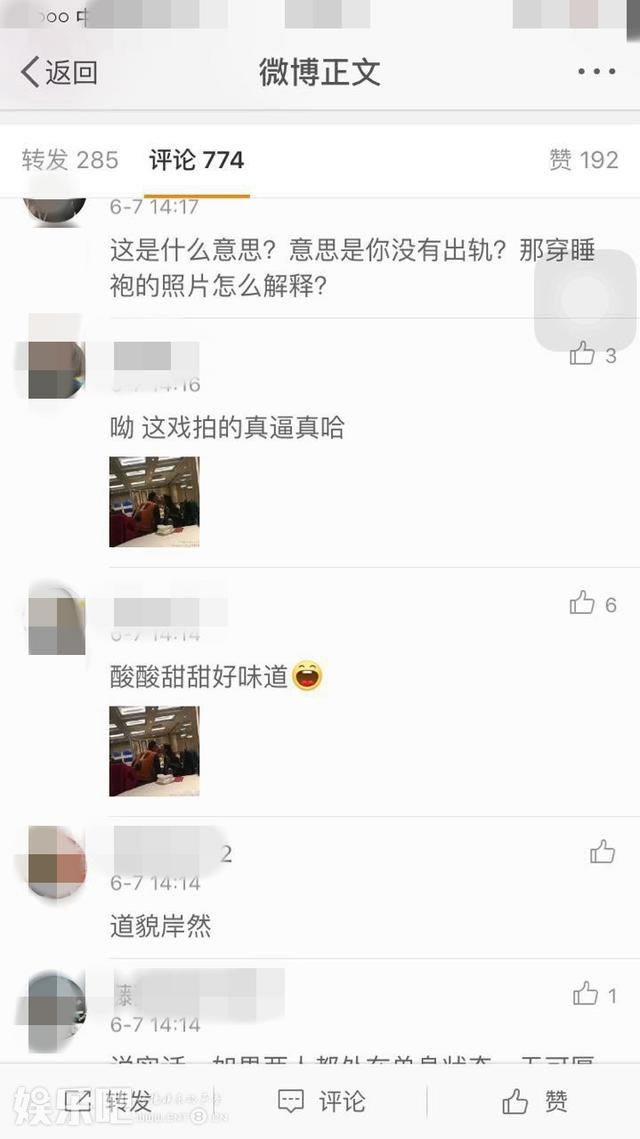Open the three-dot overflow menu
Screen dimensions: 640x1139
[596, 72]
